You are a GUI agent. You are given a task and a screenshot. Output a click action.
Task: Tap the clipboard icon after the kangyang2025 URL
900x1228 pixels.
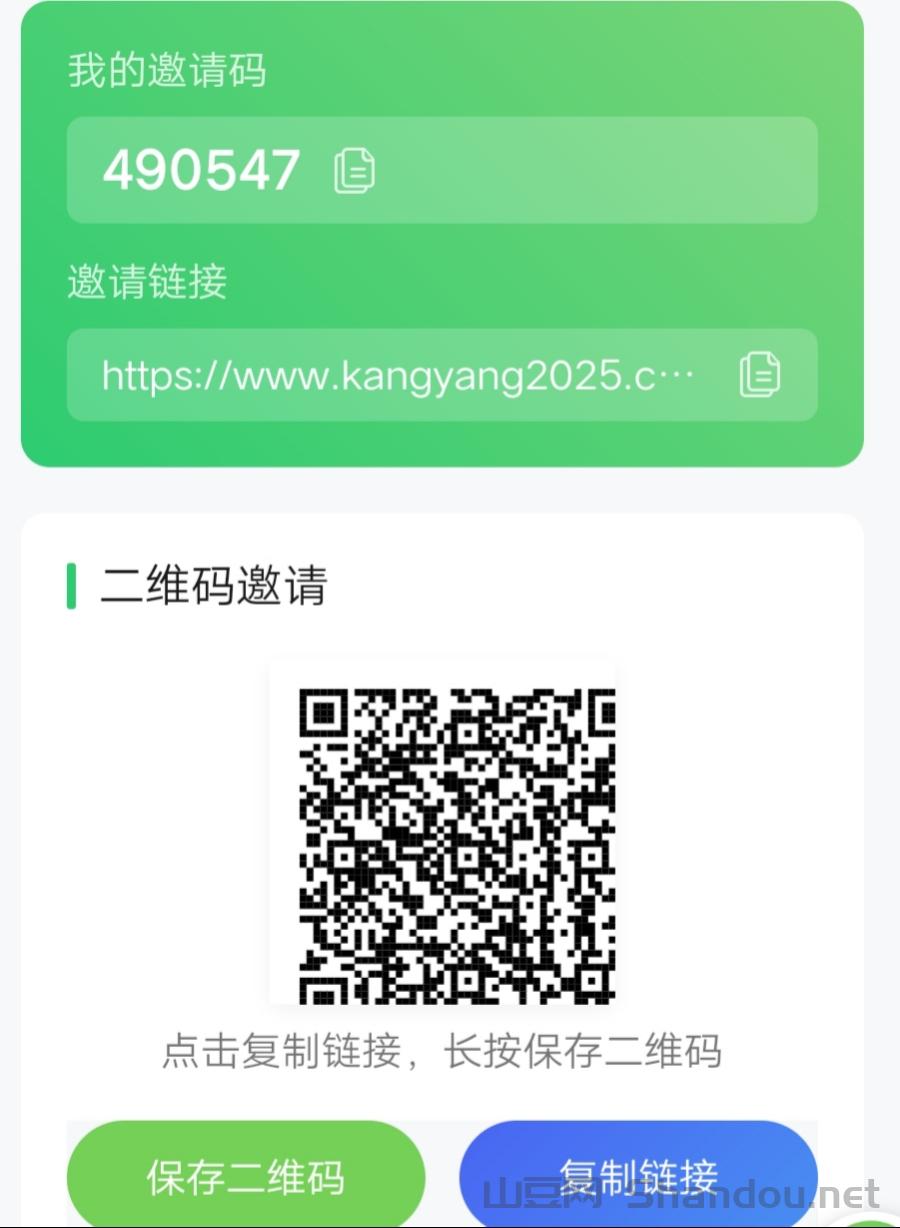[761, 374]
